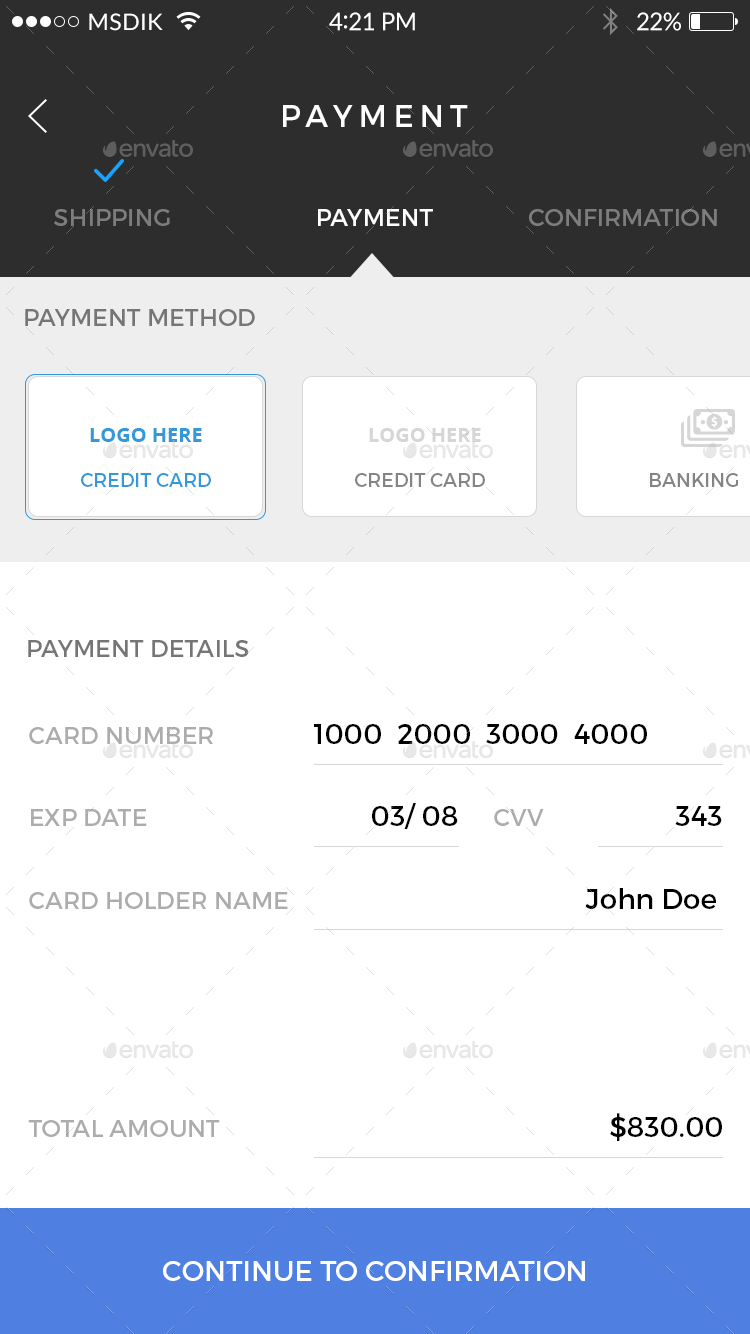This screenshot has height=1334, width=750.
Task: Switch to the Confirmation step
Action: click(622, 217)
